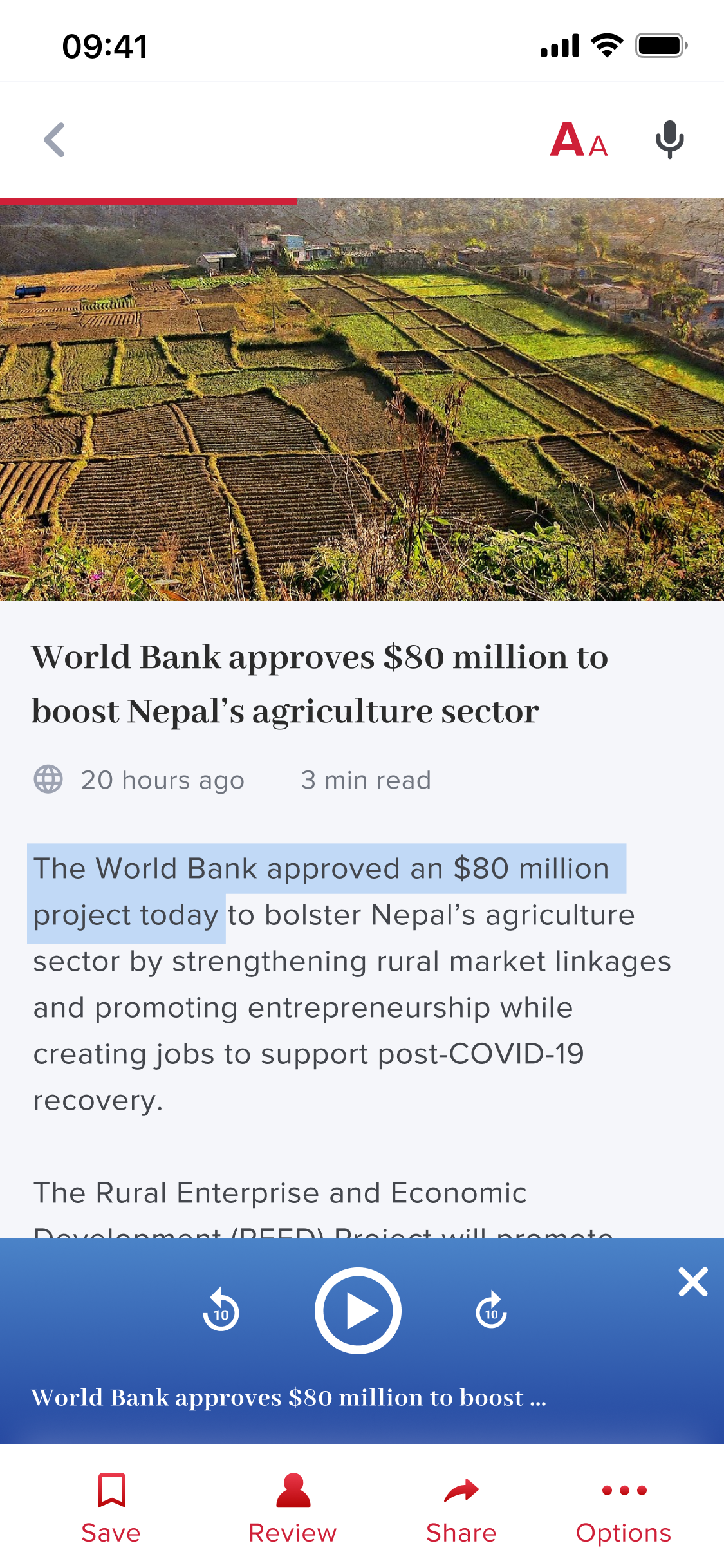This screenshot has height=1568, width=724.
Task: Tap the microphone icon
Action: click(x=669, y=140)
